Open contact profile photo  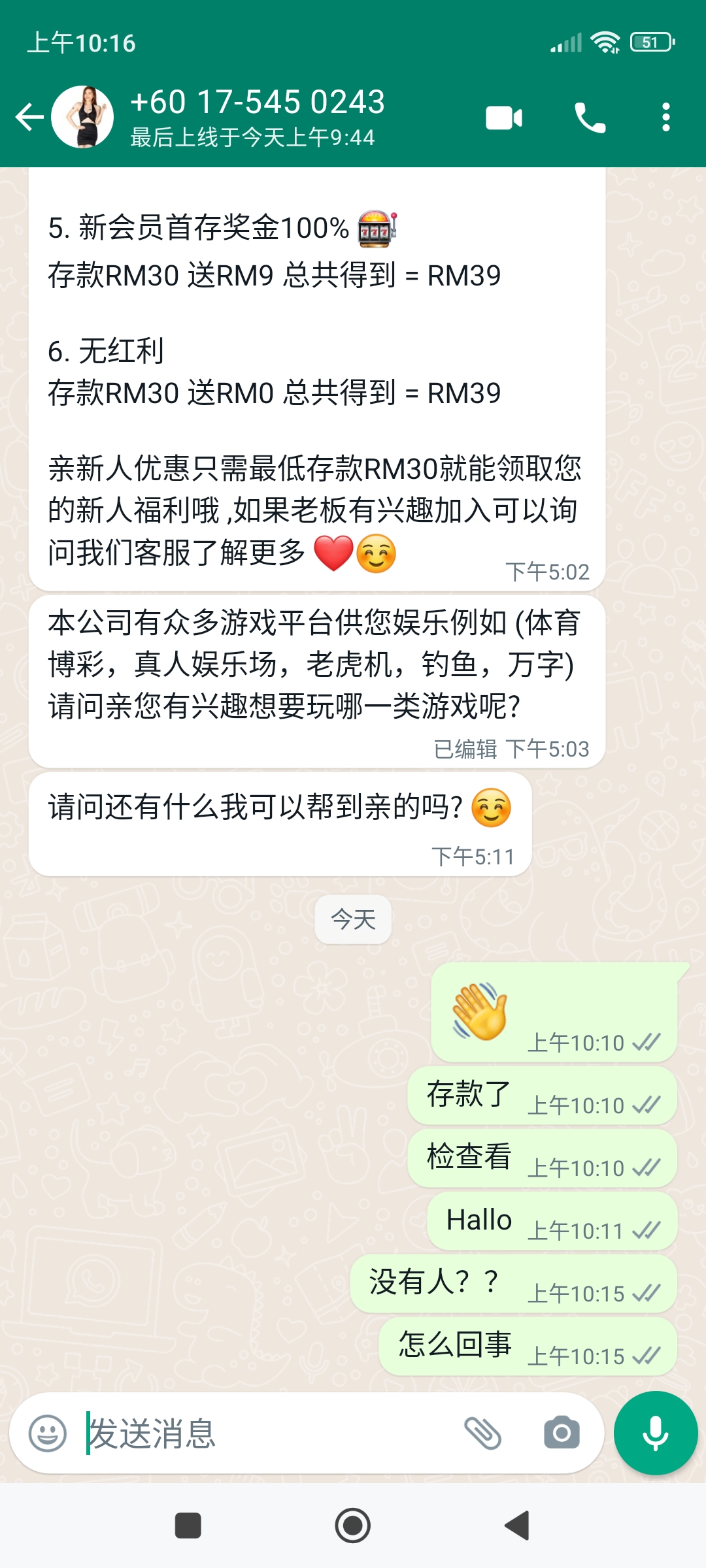tap(82, 118)
